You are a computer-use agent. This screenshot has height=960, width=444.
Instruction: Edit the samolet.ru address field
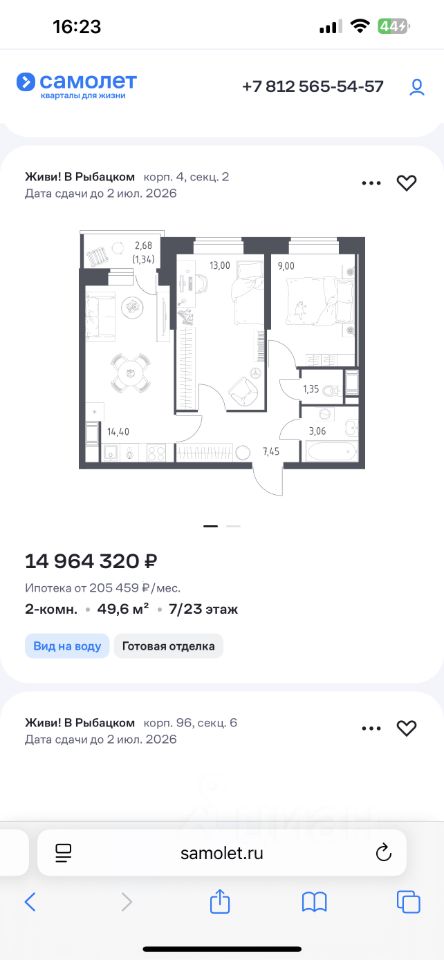(x=222, y=852)
